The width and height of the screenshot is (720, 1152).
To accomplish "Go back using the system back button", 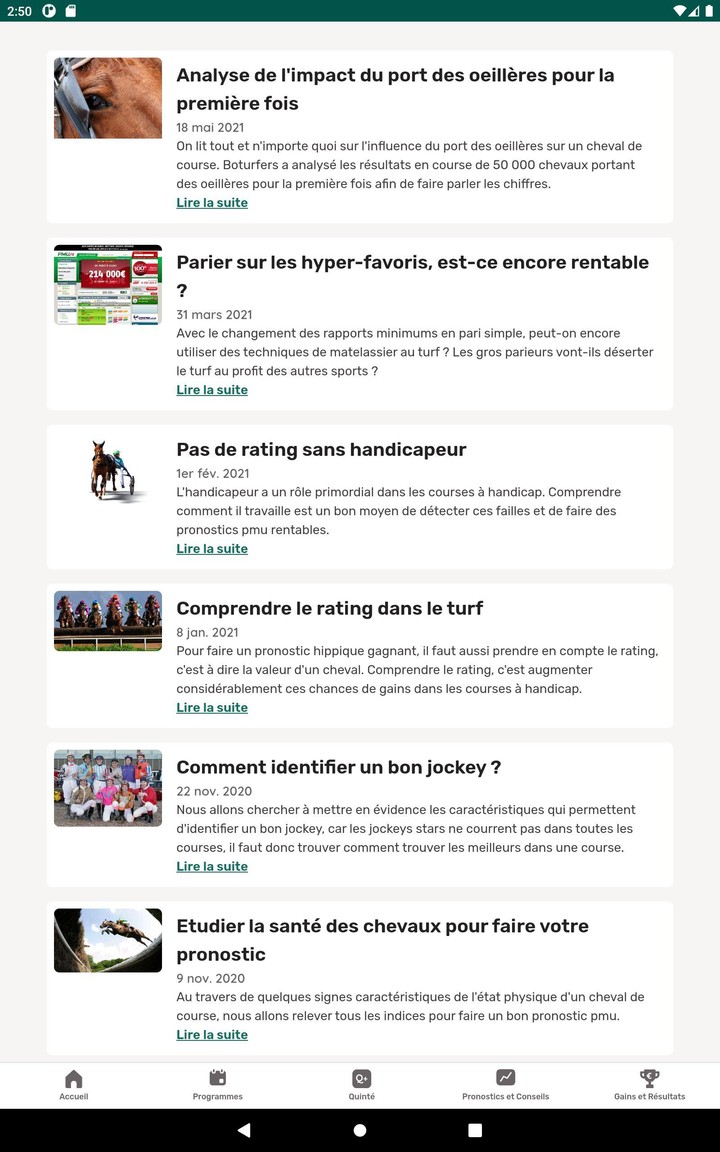I will point(244,1130).
